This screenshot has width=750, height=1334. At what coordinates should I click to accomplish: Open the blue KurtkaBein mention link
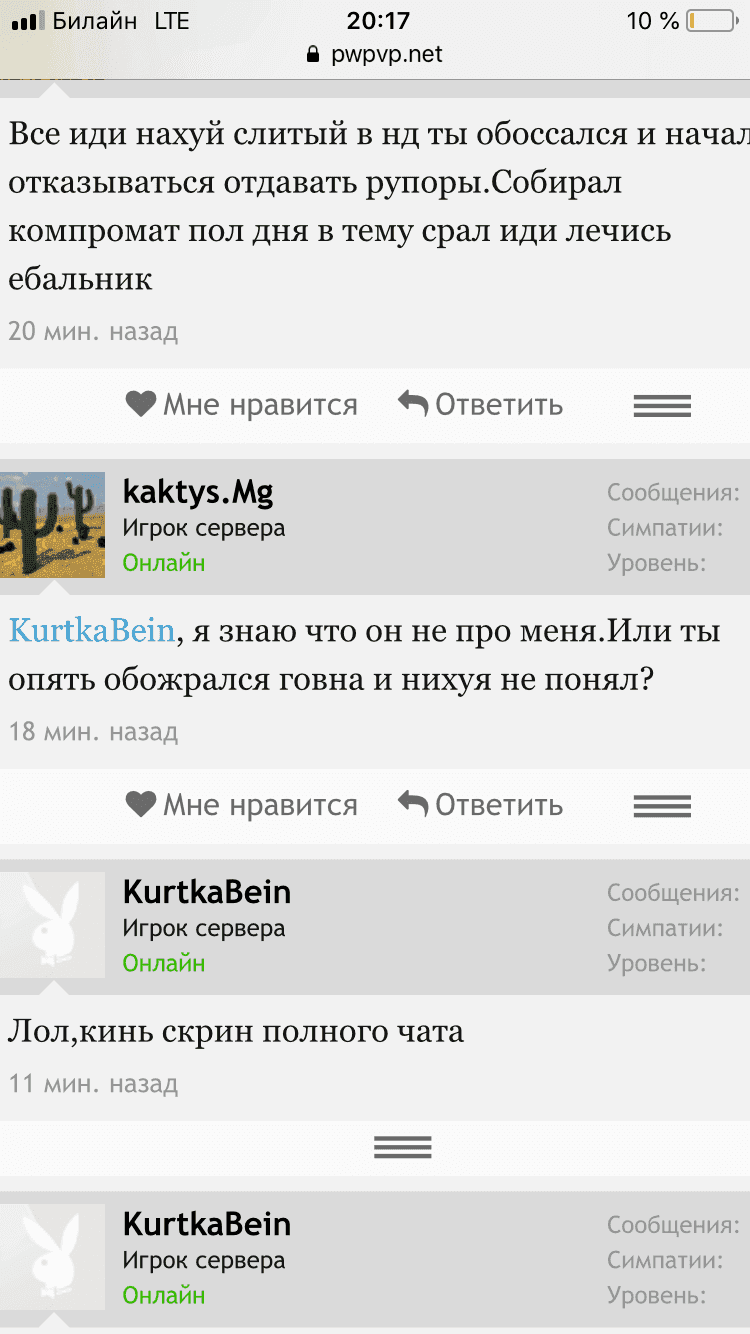pyautogui.click(x=92, y=632)
